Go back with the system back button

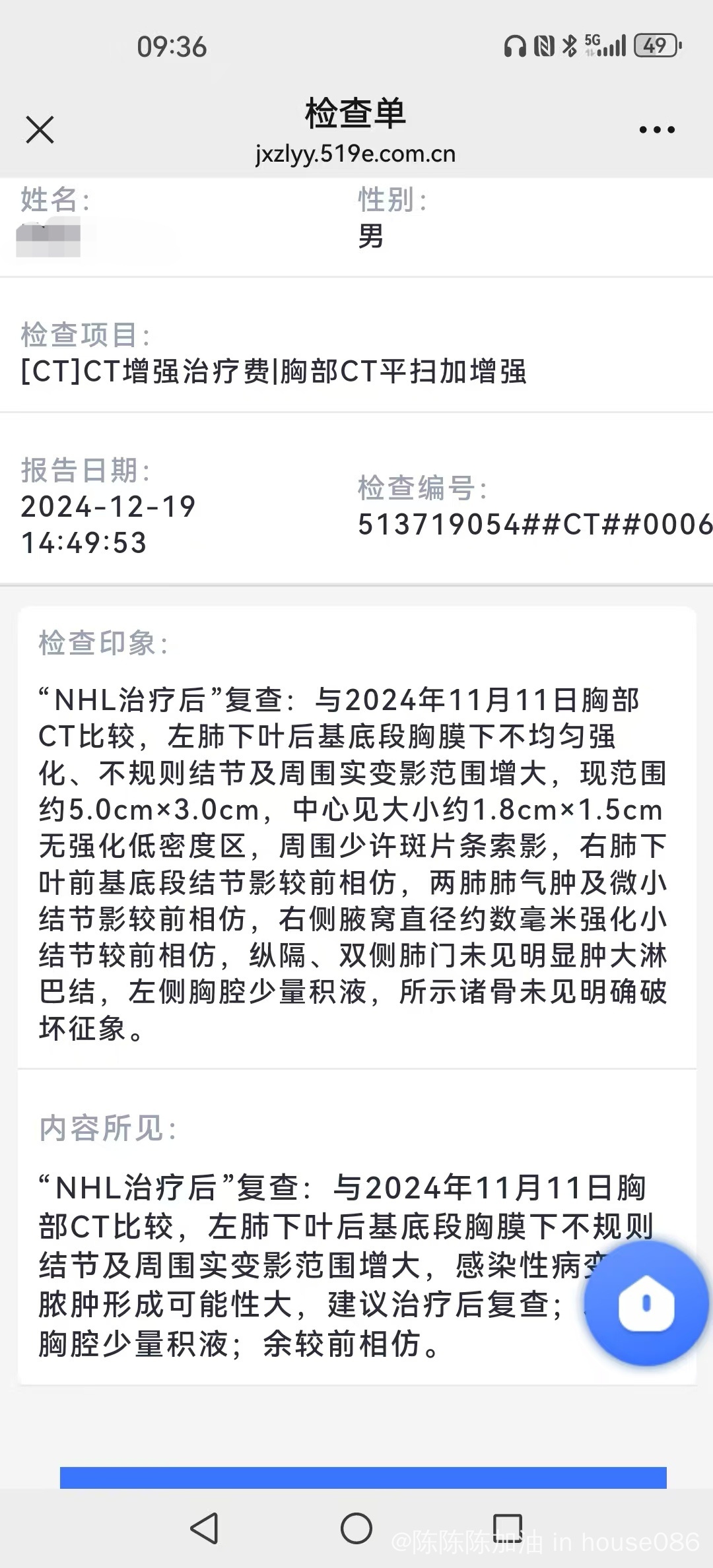(x=204, y=1528)
